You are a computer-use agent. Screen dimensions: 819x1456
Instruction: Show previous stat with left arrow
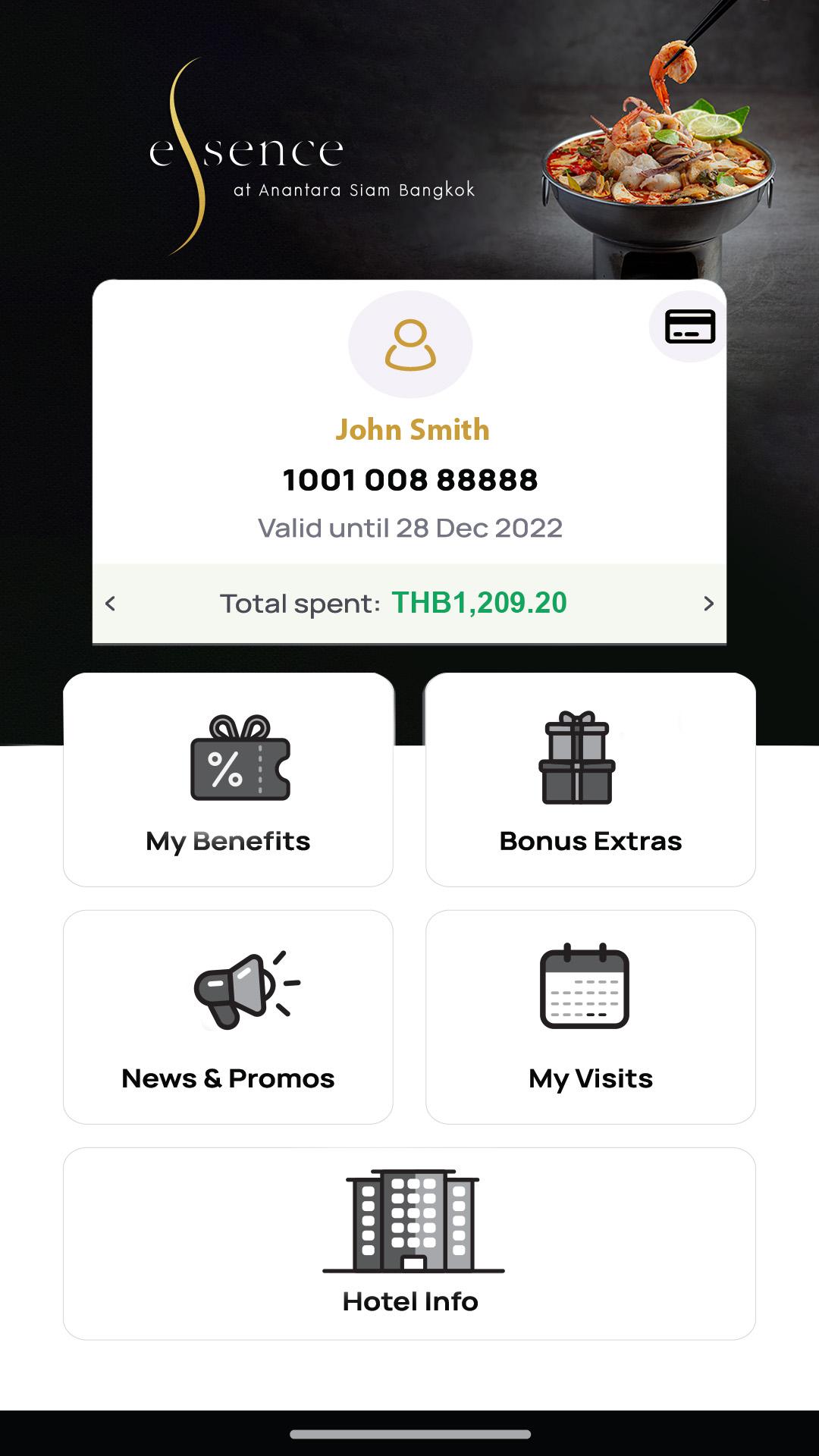coord(111,604)
